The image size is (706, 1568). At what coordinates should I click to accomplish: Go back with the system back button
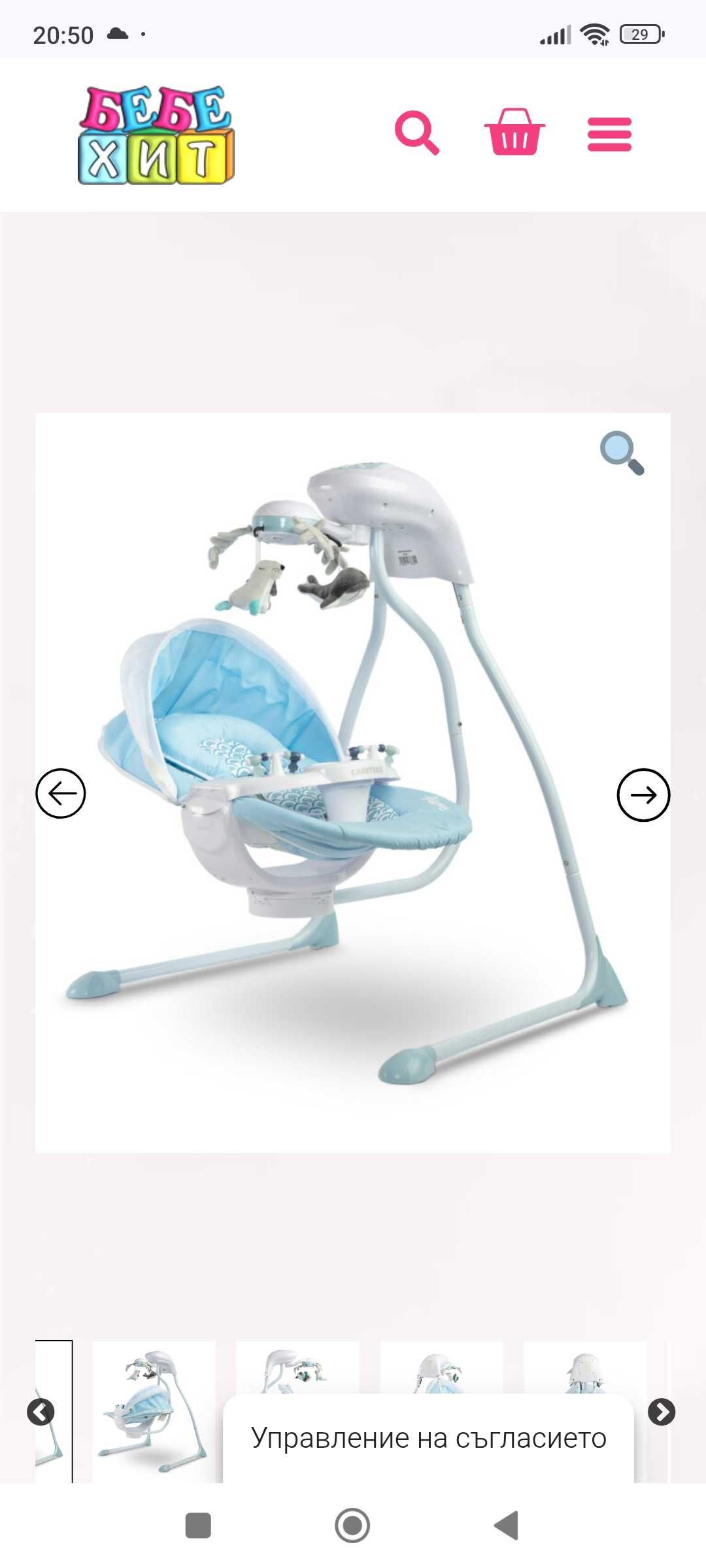pos(506,1526)
